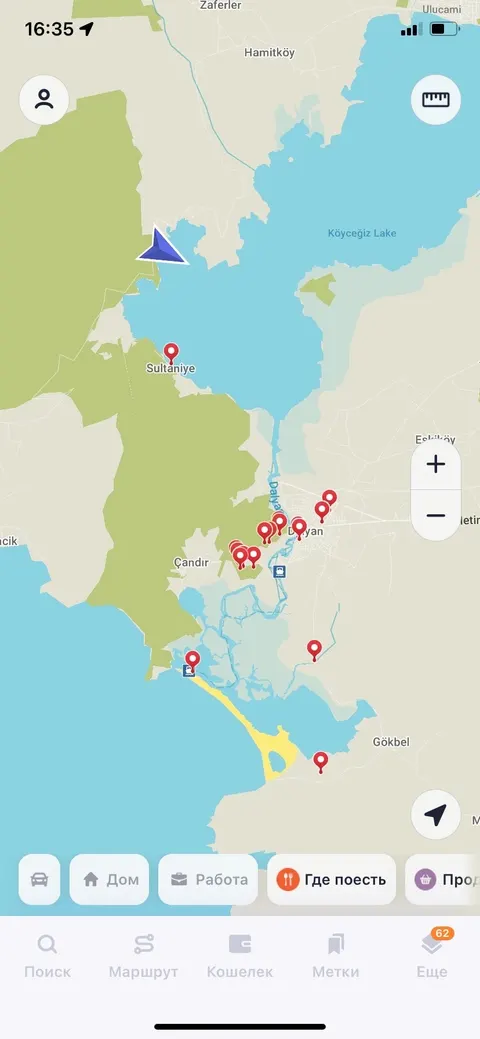Show places via Где поесть chip
Viewport: 480px width, 1039px height.
pos(331,879)
